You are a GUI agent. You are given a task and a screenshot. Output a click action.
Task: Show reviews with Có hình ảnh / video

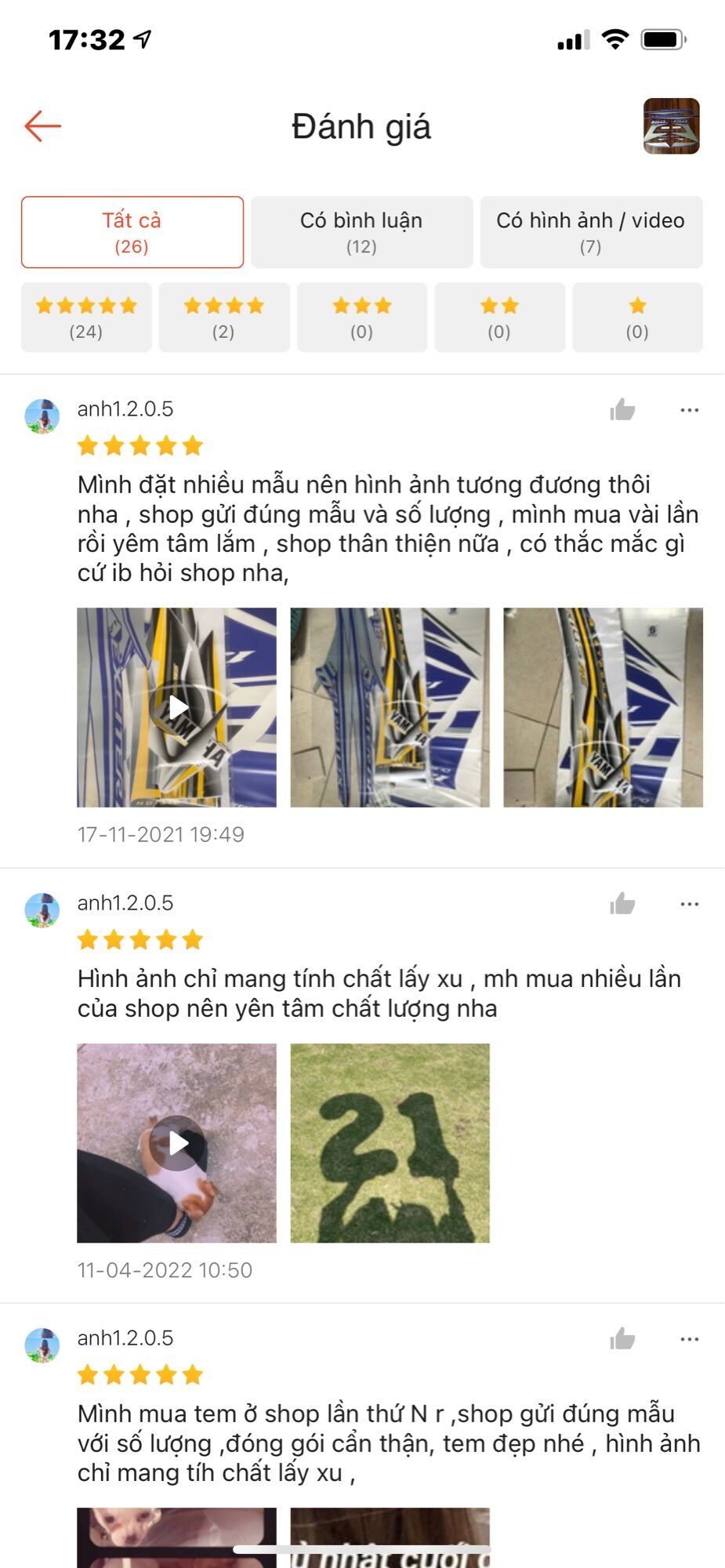tap(591, 232)
